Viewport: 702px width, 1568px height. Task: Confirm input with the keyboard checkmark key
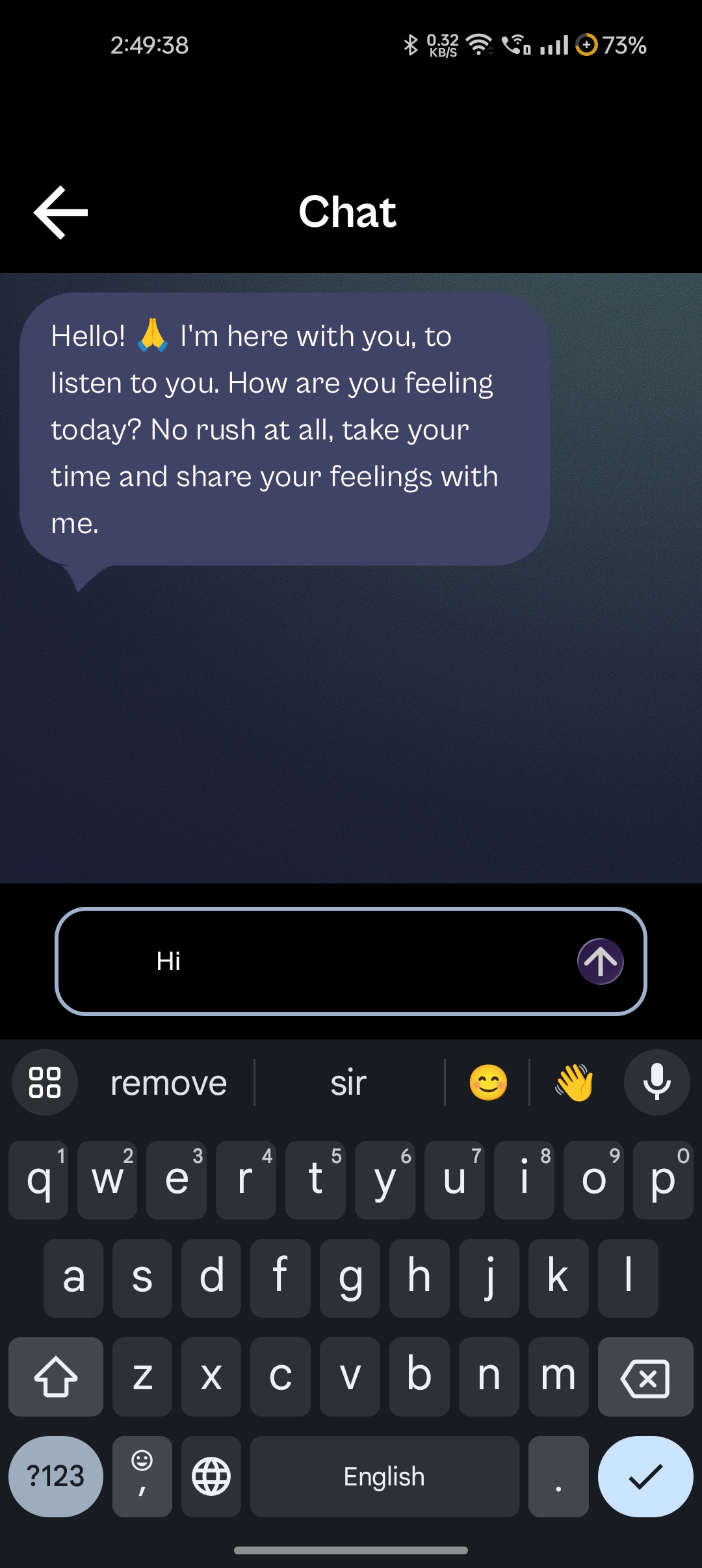(x=645, y=1476)
